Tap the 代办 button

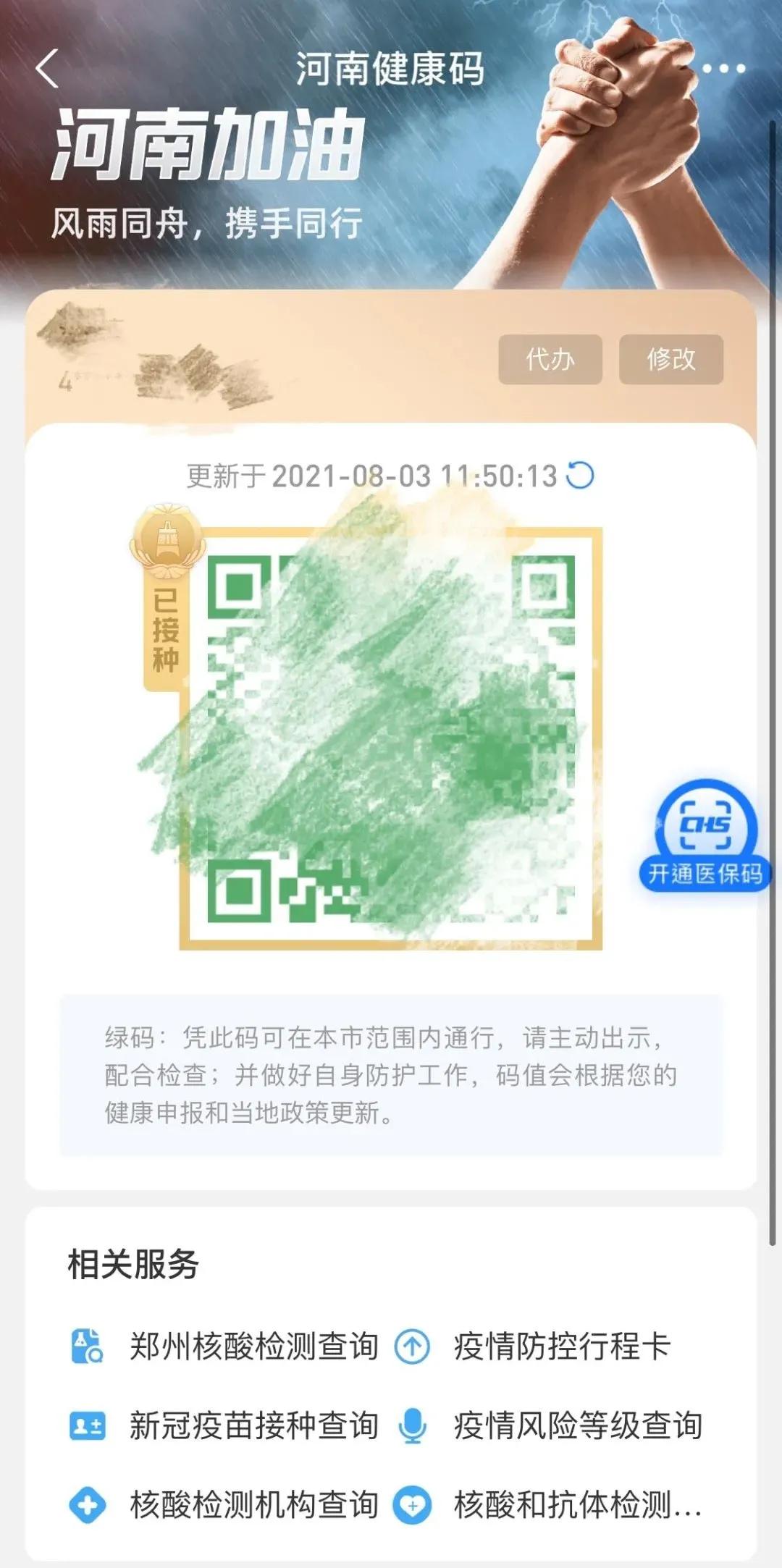(550, 359)
